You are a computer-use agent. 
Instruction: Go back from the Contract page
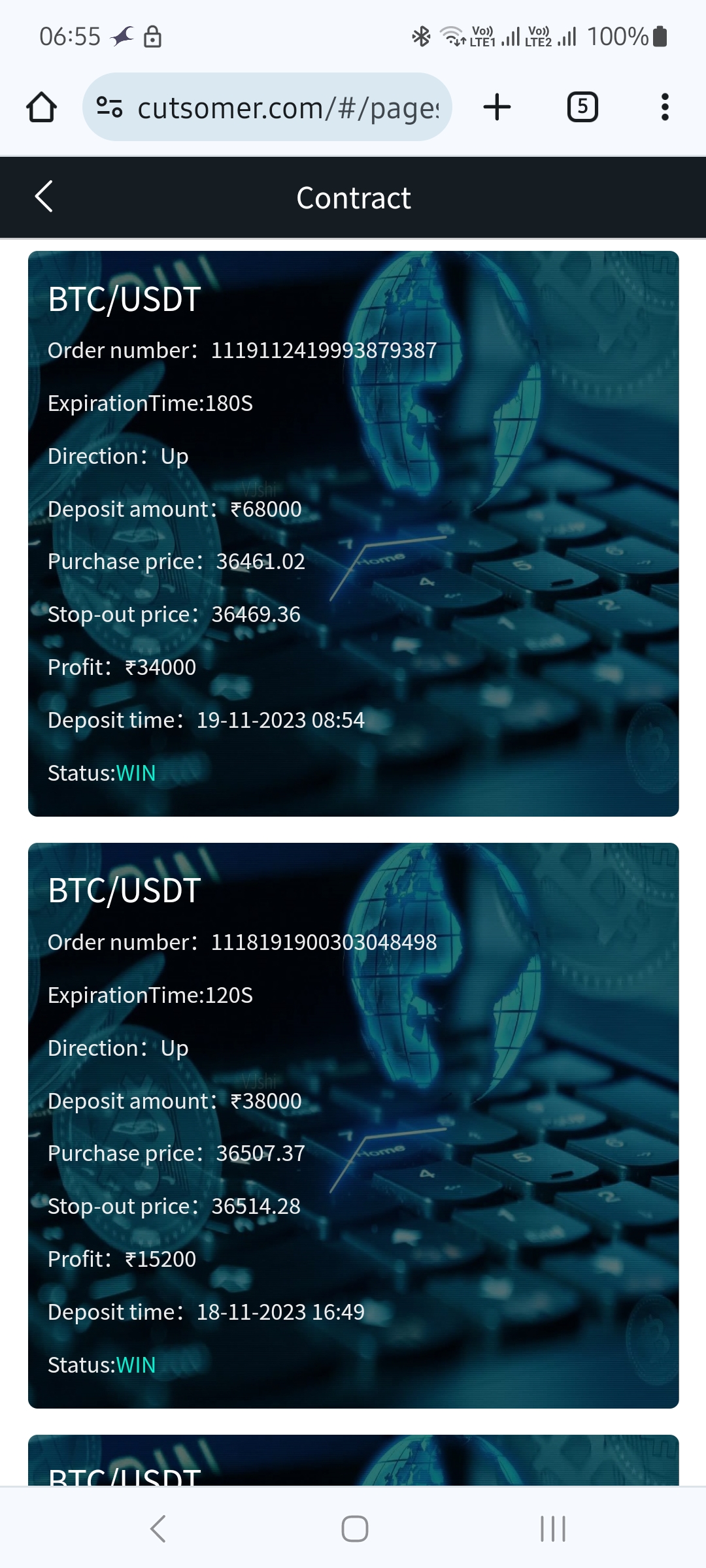[44, 197]
